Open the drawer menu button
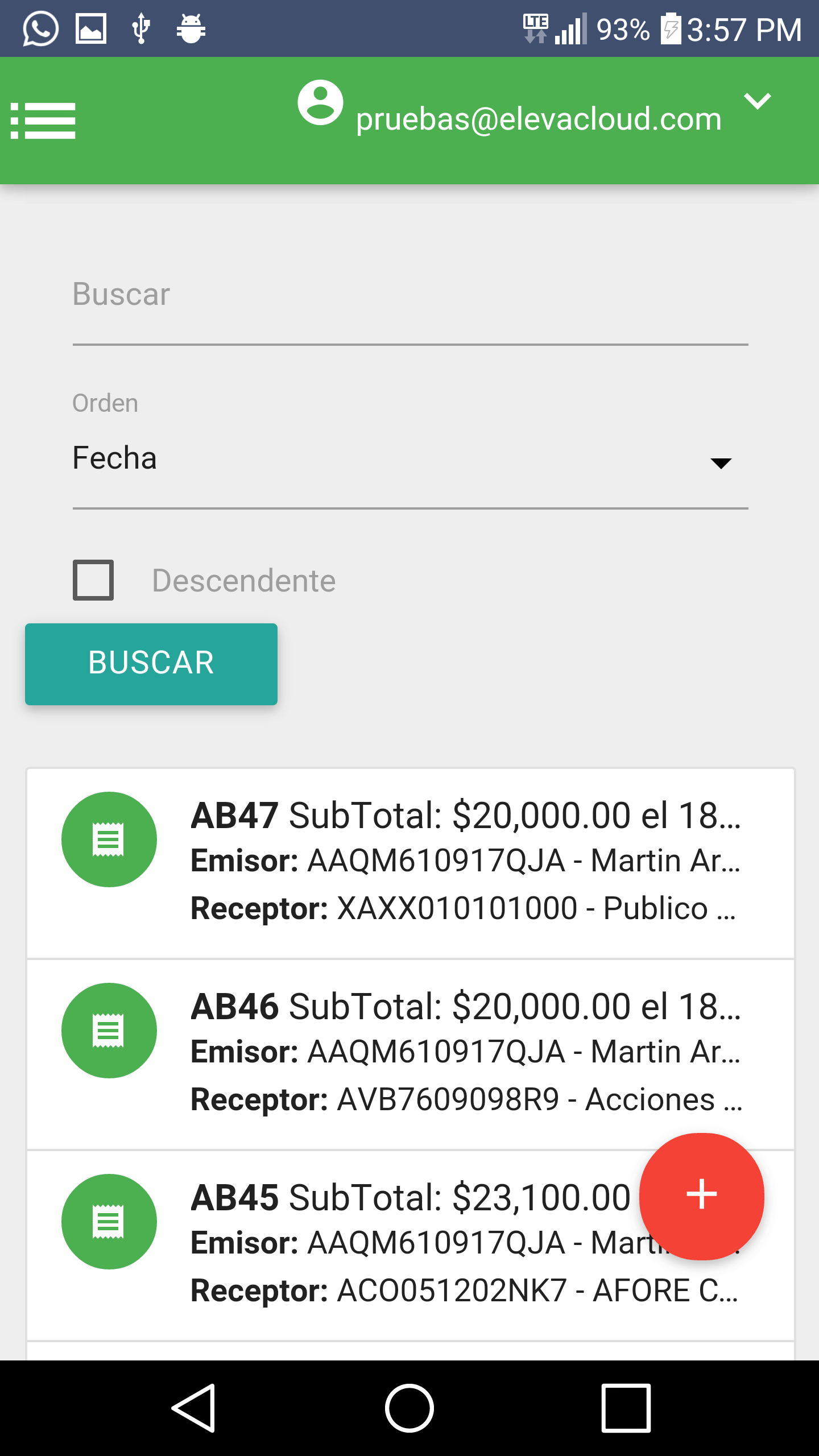The image size is (819, 1456). (x=43, y=121)
